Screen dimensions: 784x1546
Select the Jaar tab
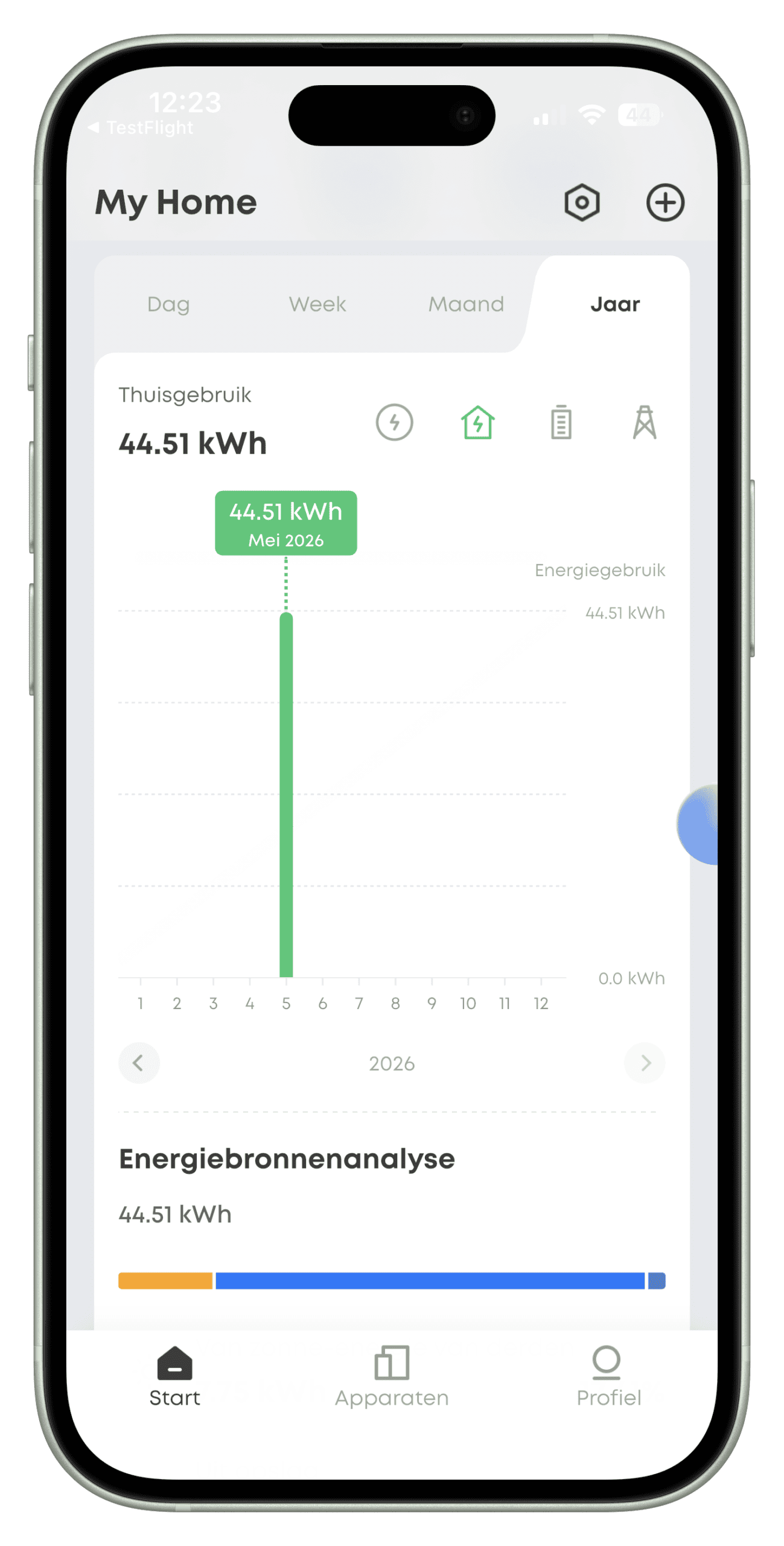(614, 304)
